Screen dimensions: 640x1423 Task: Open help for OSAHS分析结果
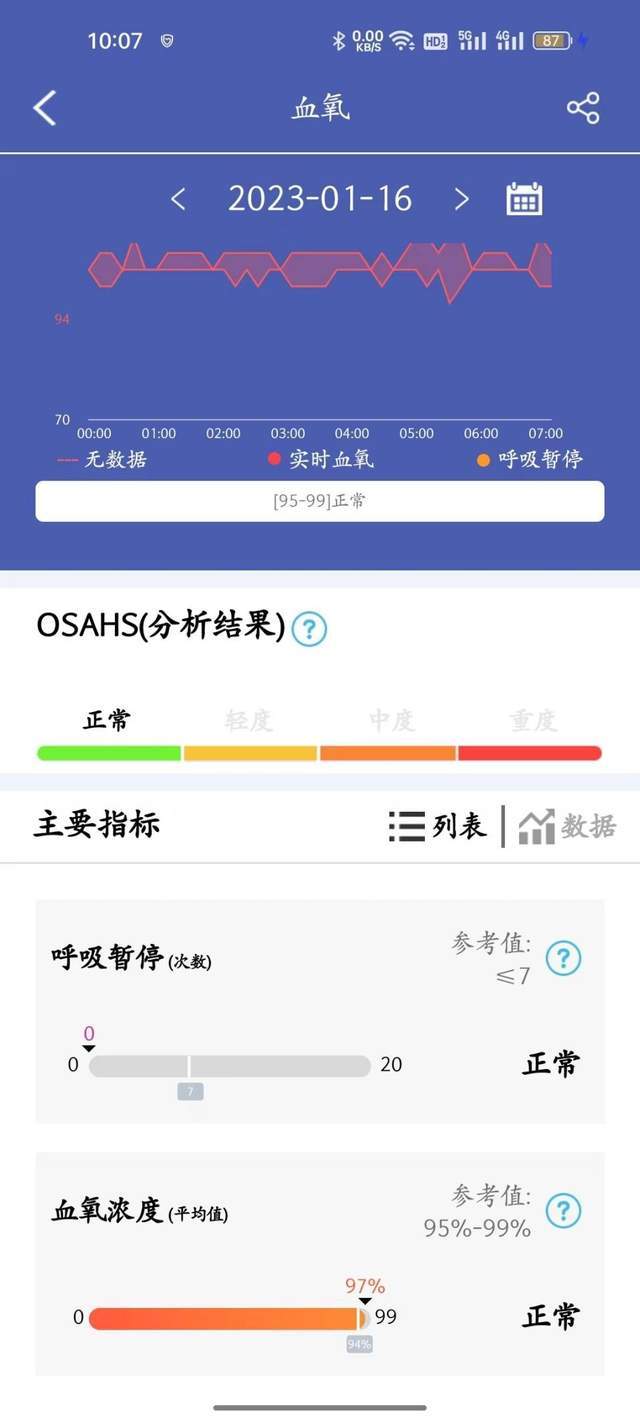(x=310, y=629)
